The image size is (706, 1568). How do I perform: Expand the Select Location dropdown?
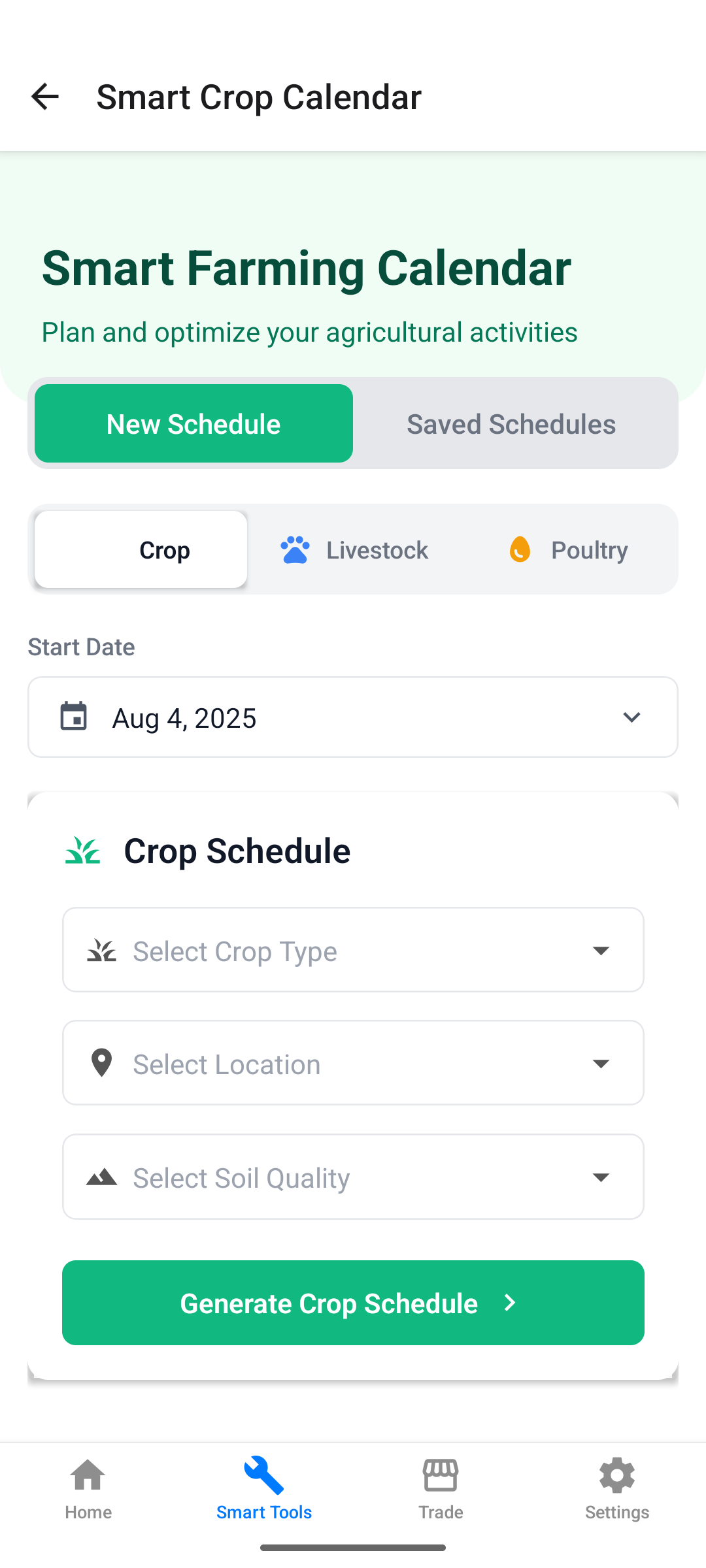pyautogui.click(x=353, y=1063)
